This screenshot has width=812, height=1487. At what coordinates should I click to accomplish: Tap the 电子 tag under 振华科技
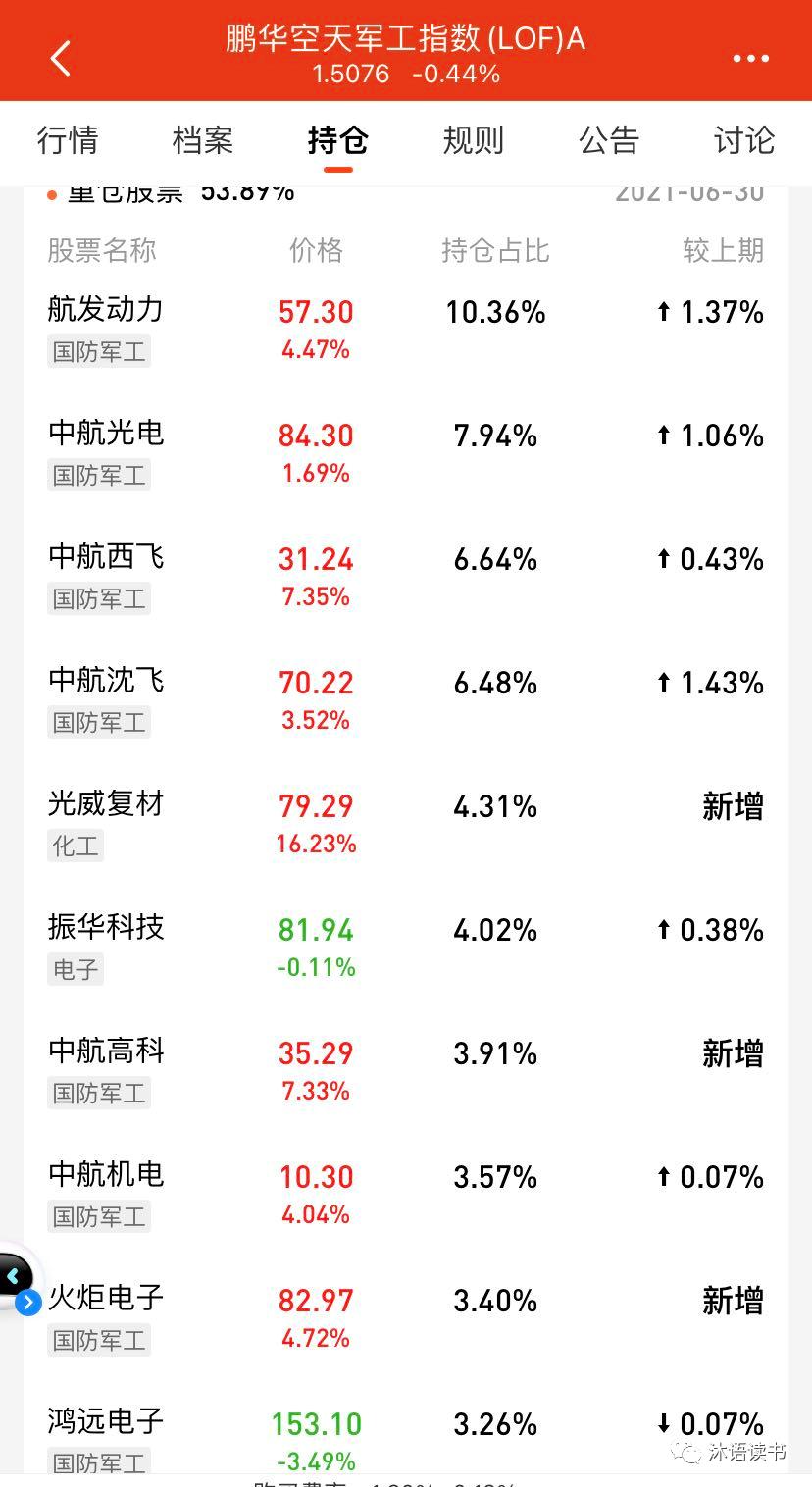75,970
